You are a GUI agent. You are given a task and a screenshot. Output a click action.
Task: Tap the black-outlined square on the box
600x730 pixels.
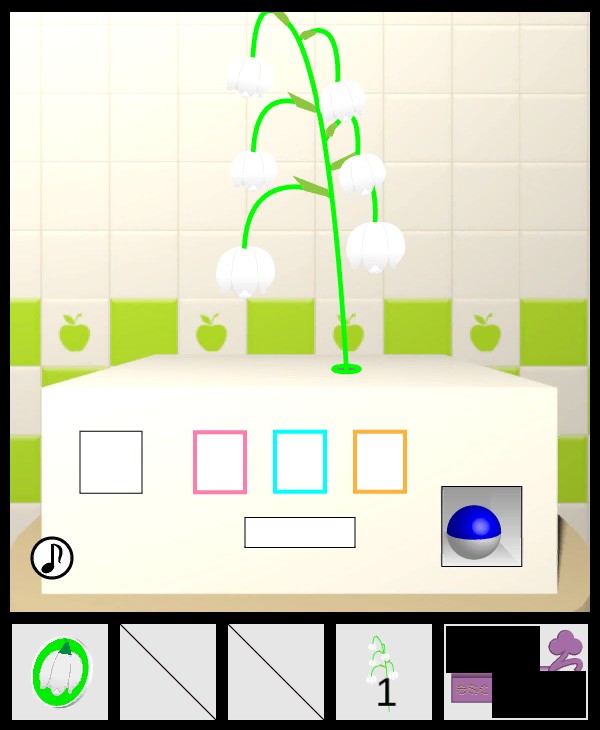111,462
